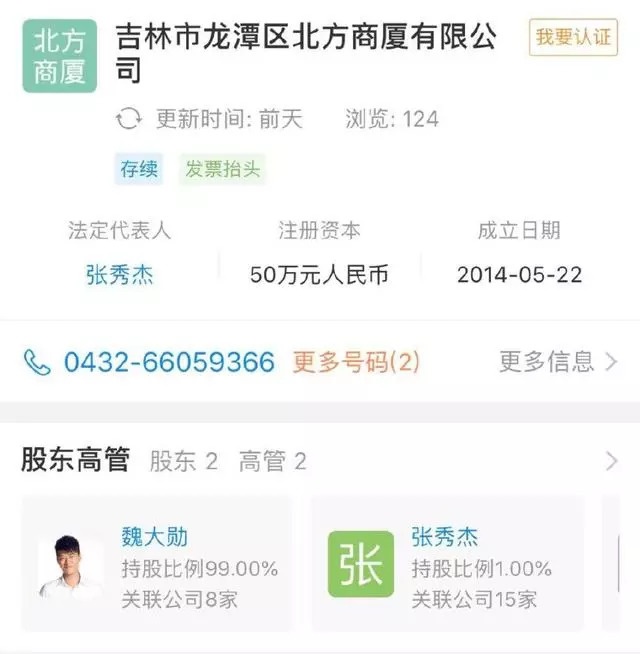Show 更多号码(2)

(x=356, y=361)
